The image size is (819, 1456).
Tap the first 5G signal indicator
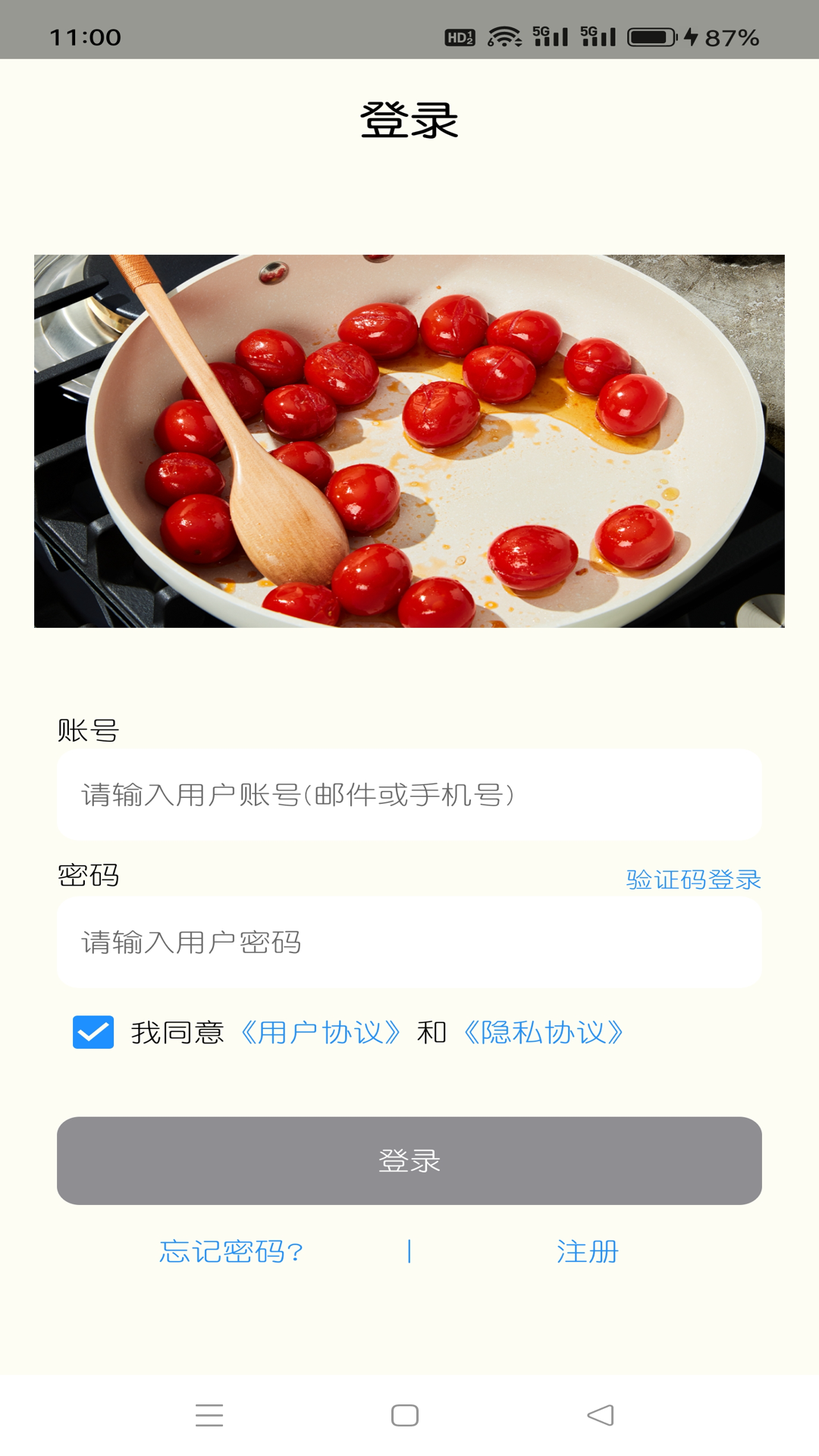551,34
